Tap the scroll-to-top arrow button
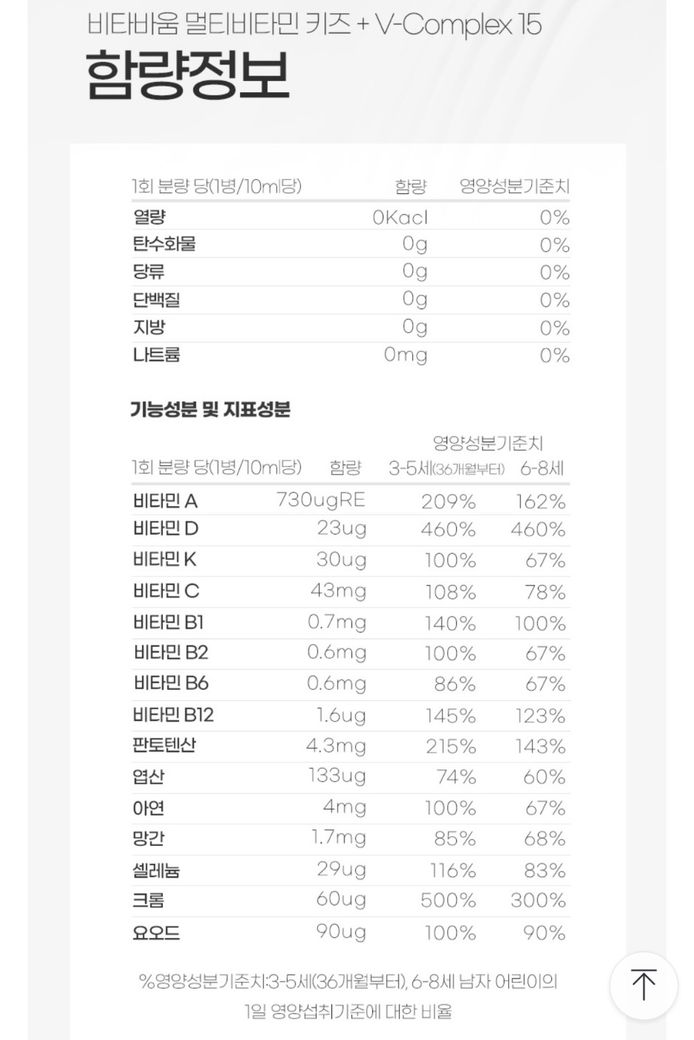This screenshot has height=1040, width=694. [x=643, y=985]
